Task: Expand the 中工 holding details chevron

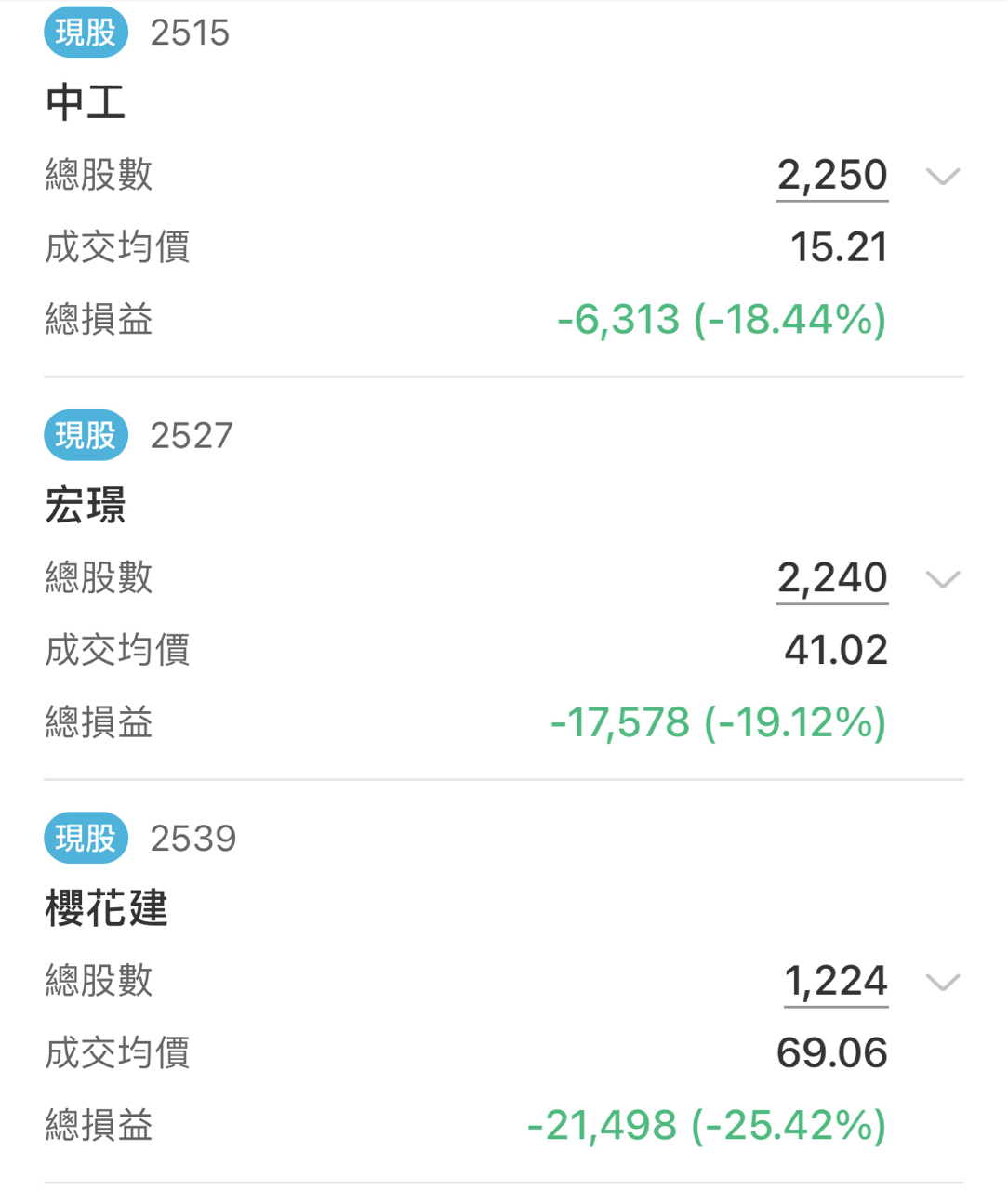Action: click(943, 176)
